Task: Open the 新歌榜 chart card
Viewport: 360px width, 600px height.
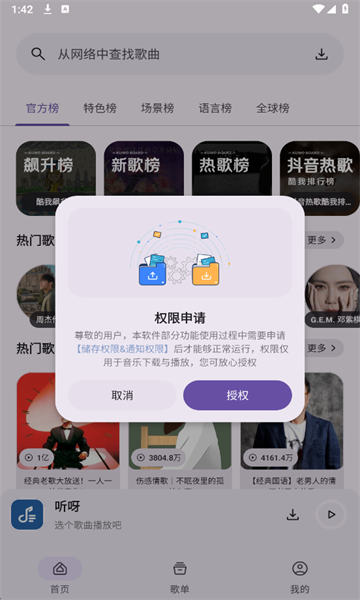Action: [x=144, y=168]
